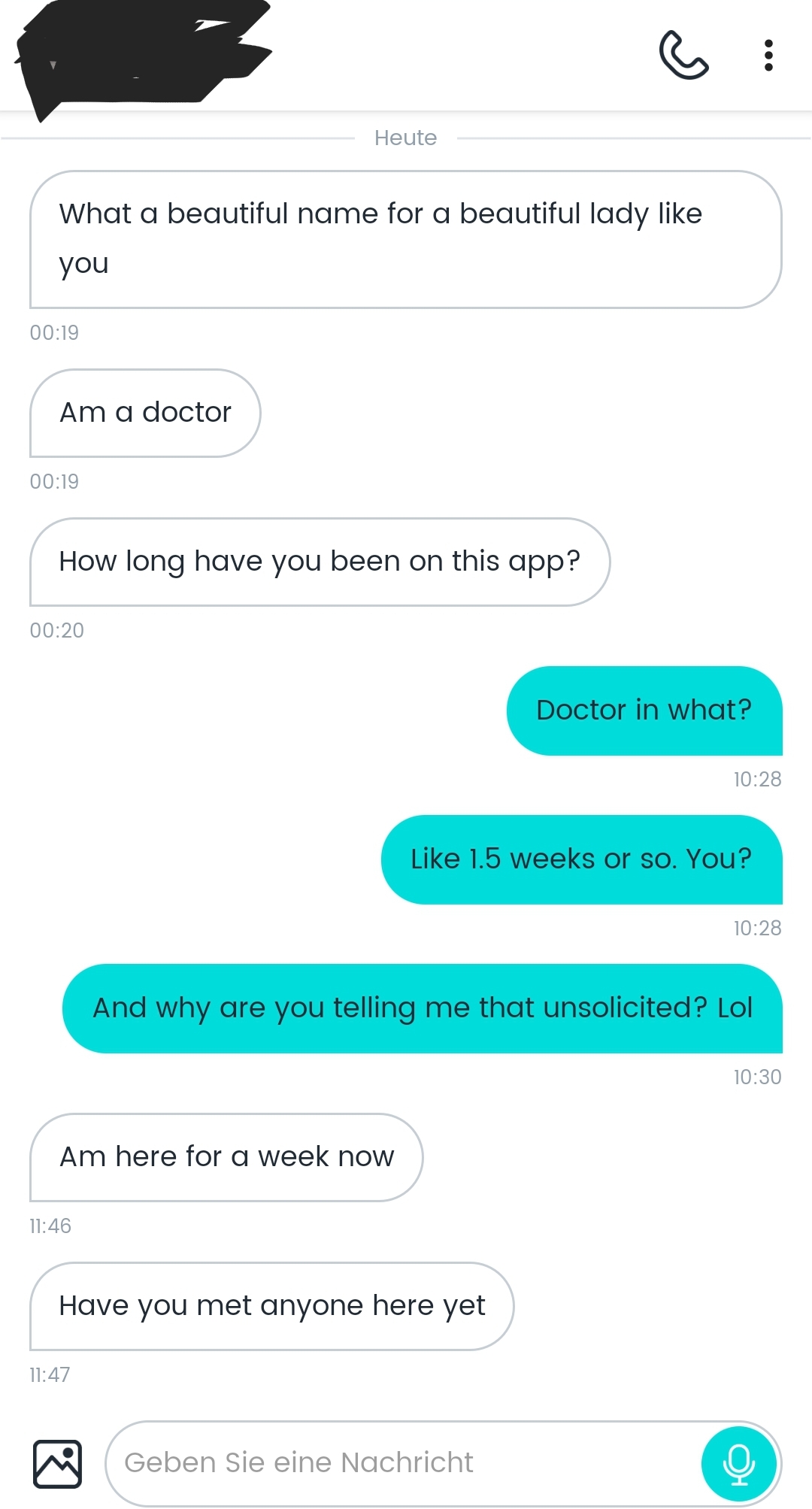
Task: Click the 'How long have you been on this app?' message
Action: 320,560
